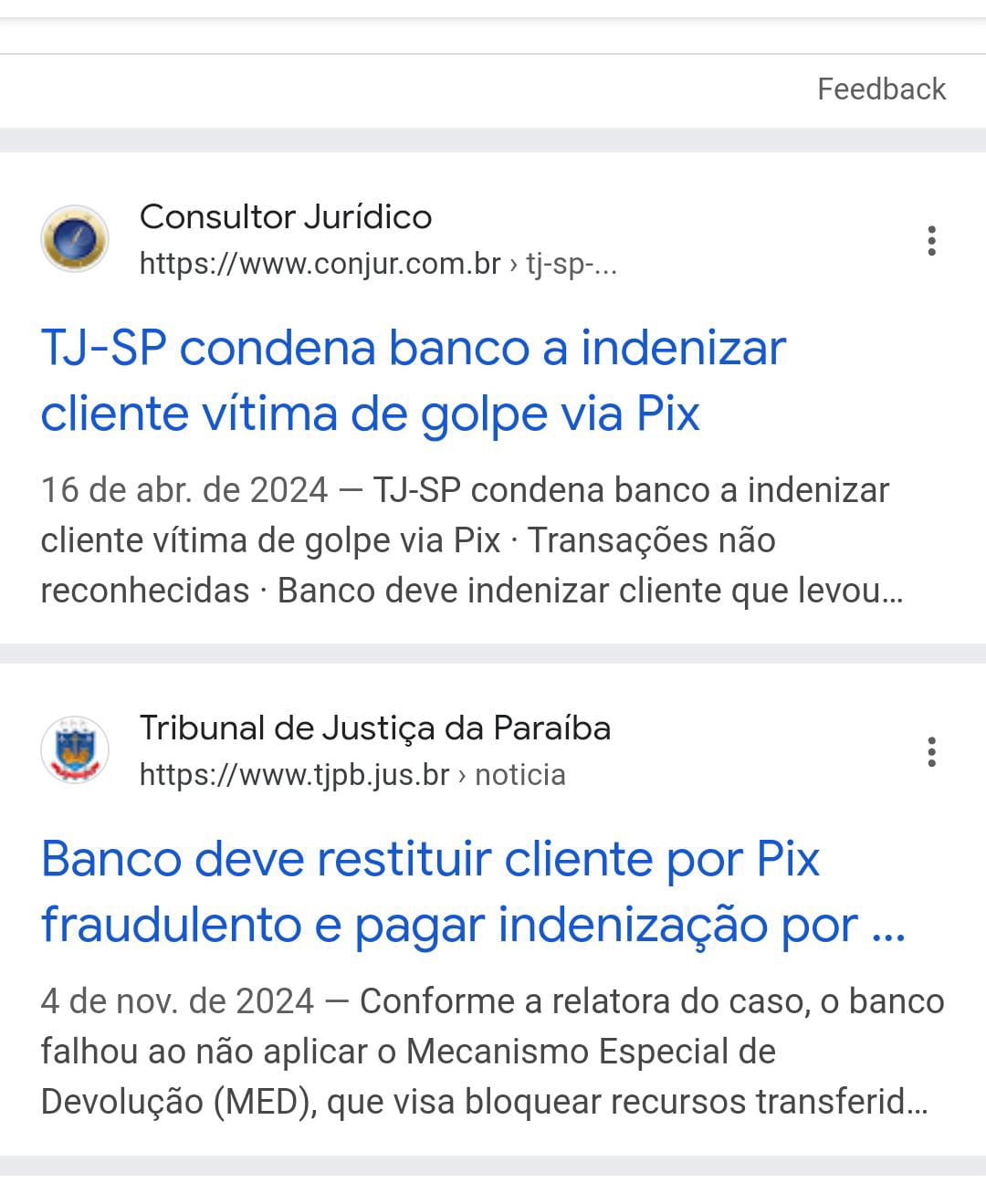Tap the Feedback link

(x=881, y=89)
